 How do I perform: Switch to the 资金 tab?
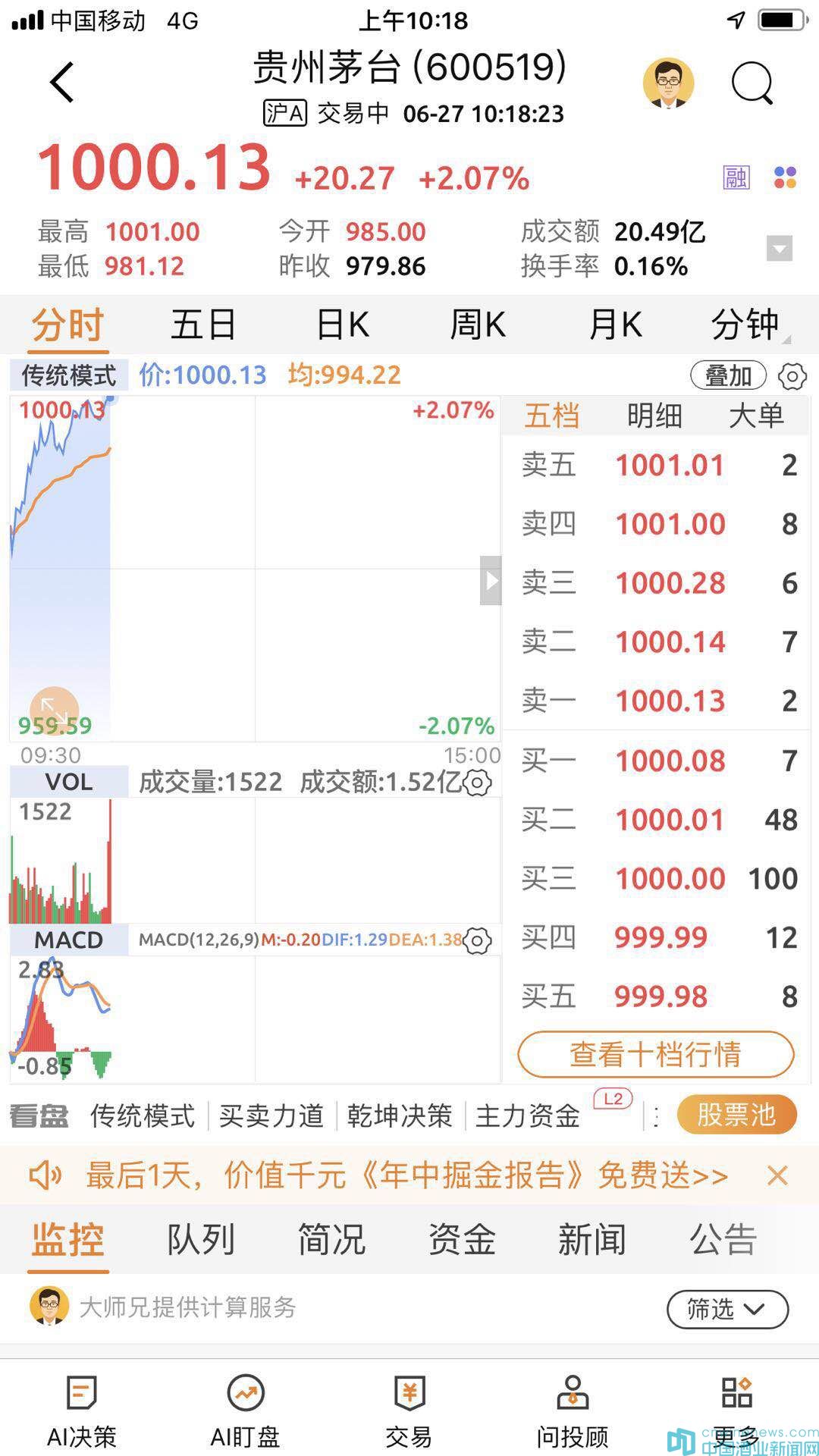coord(462,1240)
